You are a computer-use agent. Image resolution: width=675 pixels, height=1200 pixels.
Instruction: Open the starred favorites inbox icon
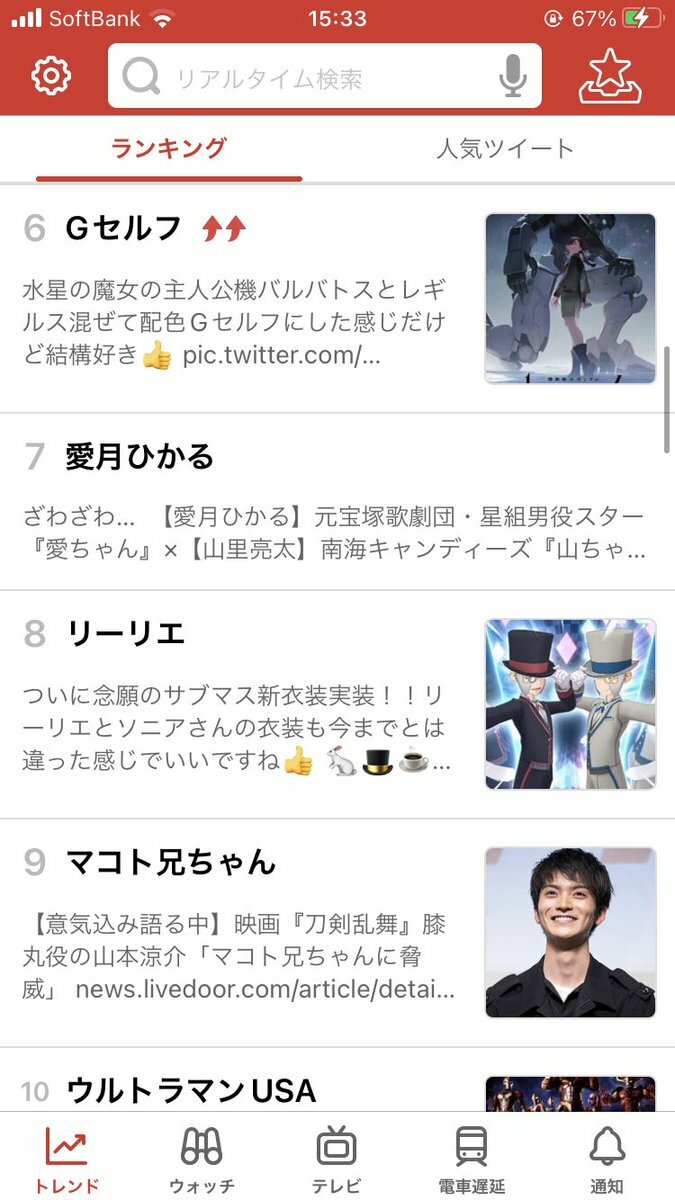(611, 76)
